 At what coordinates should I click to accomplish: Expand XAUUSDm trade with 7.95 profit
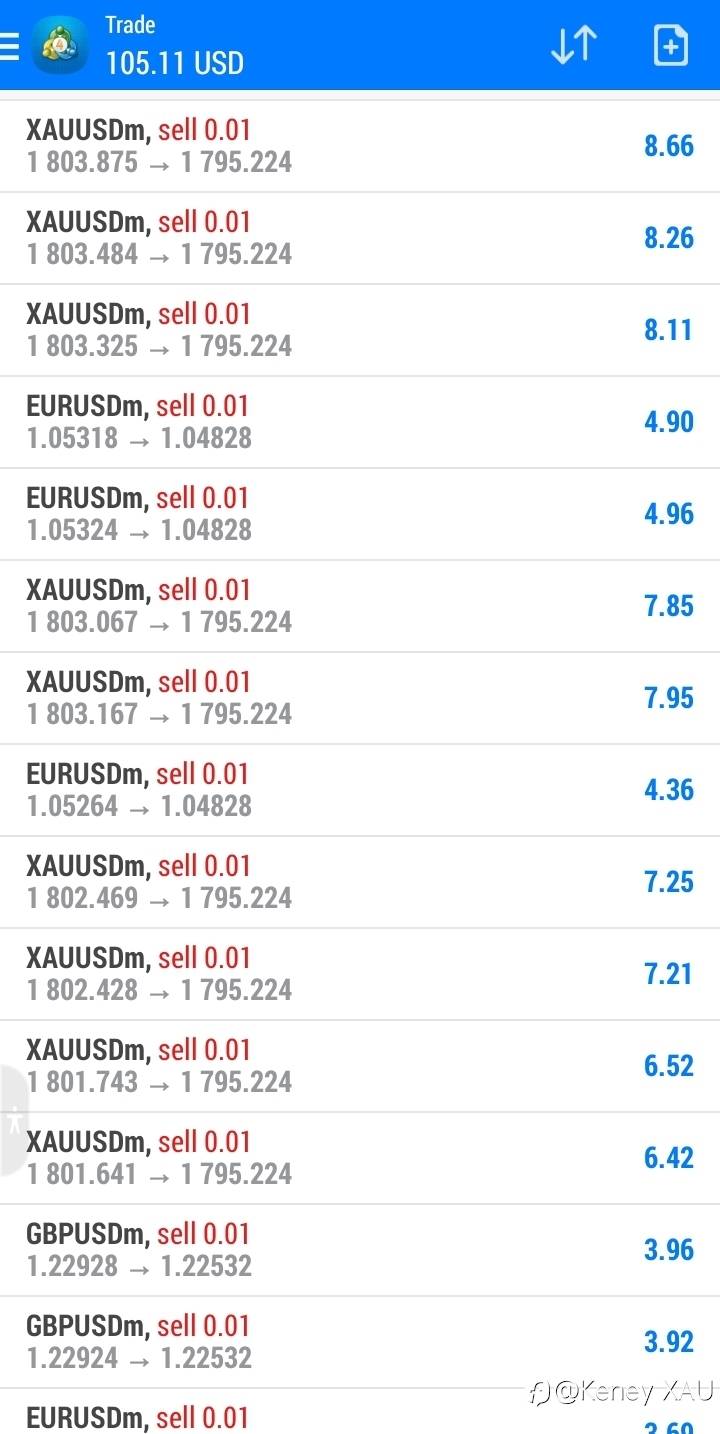360,698
